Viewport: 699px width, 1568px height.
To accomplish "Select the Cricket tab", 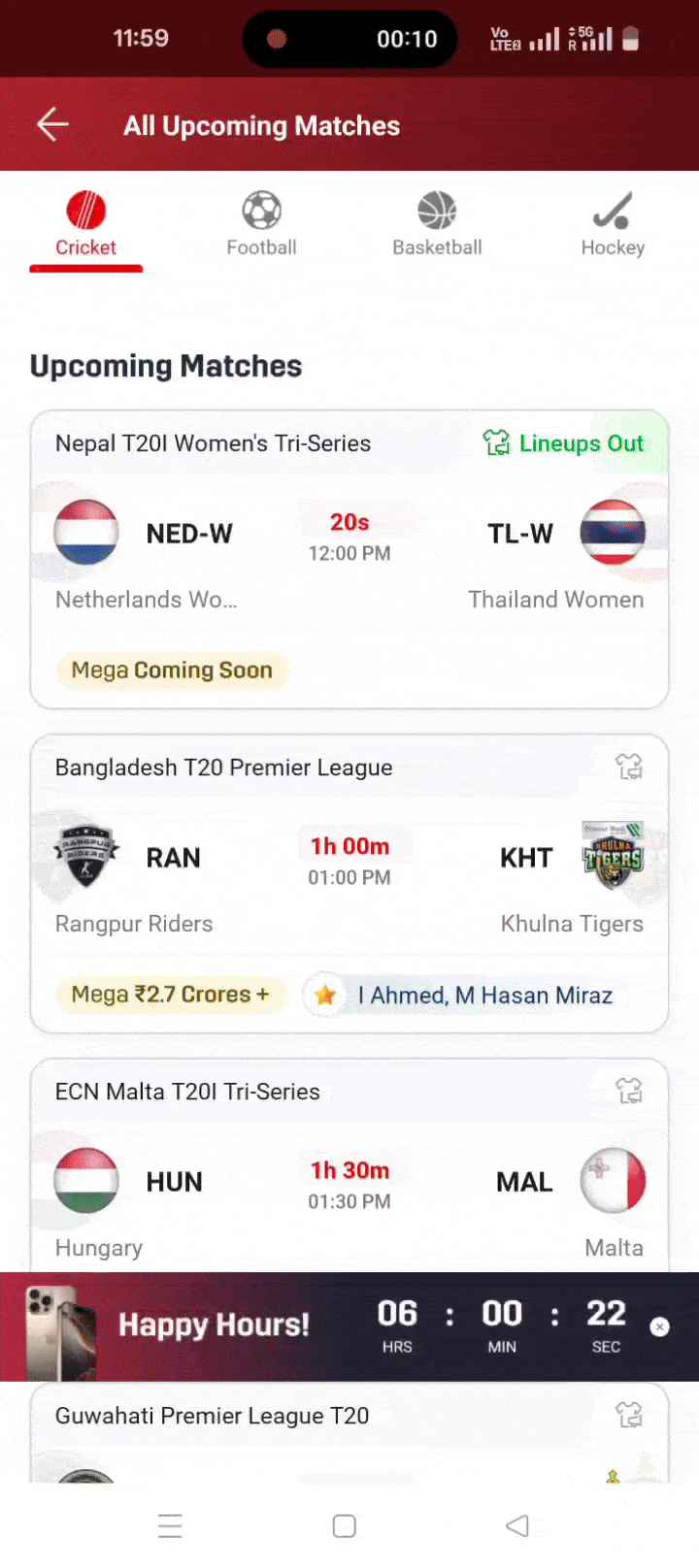I will pos(86,225).
